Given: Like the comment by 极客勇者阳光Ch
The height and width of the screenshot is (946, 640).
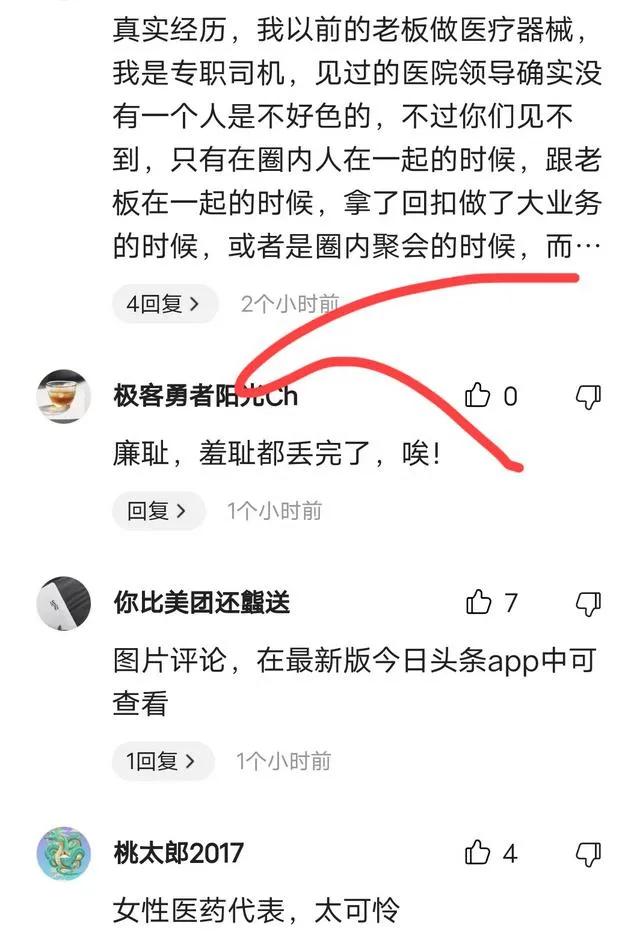Looking at the screenshot, I should pos(479,397).
